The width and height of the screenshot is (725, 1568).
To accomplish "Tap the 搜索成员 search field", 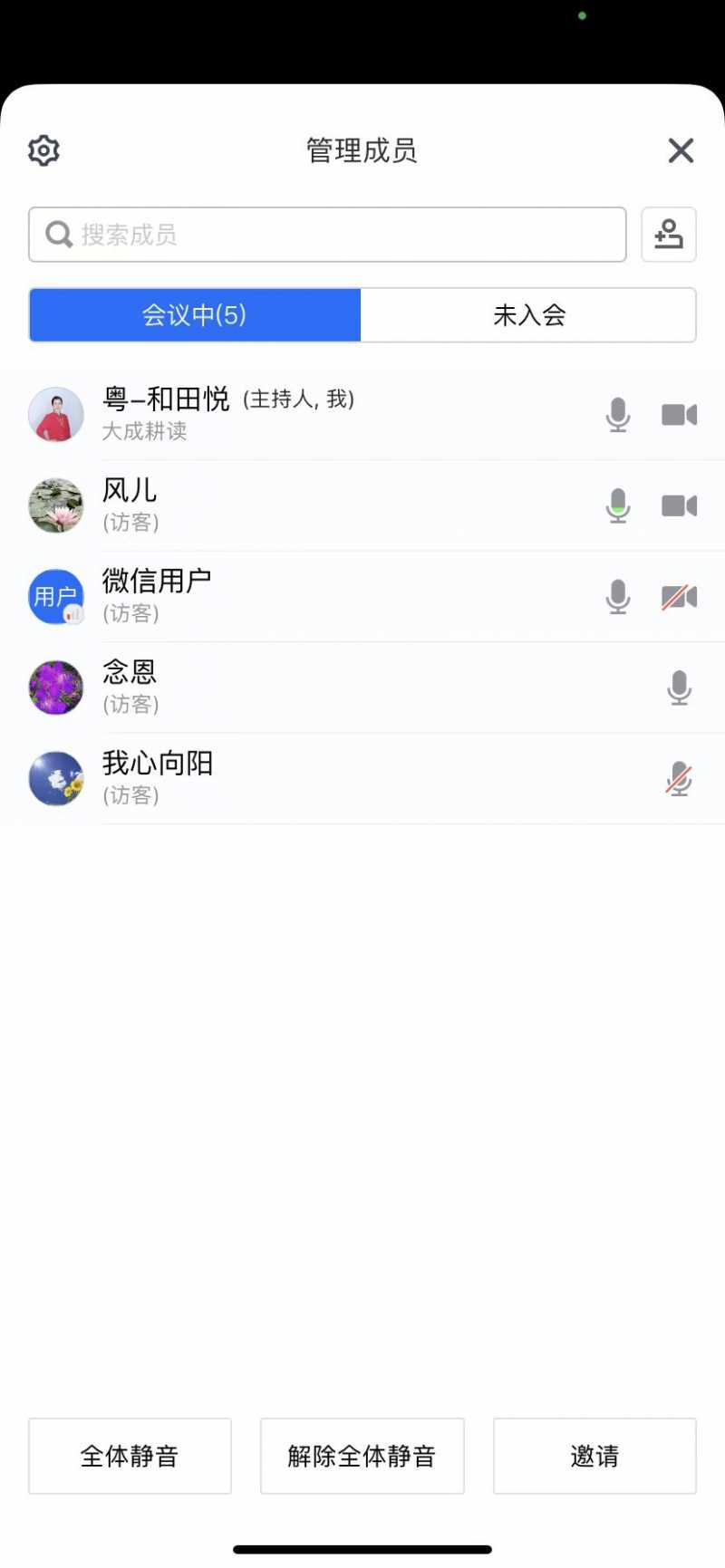I will pyautogui.click(x=327, y=235).
